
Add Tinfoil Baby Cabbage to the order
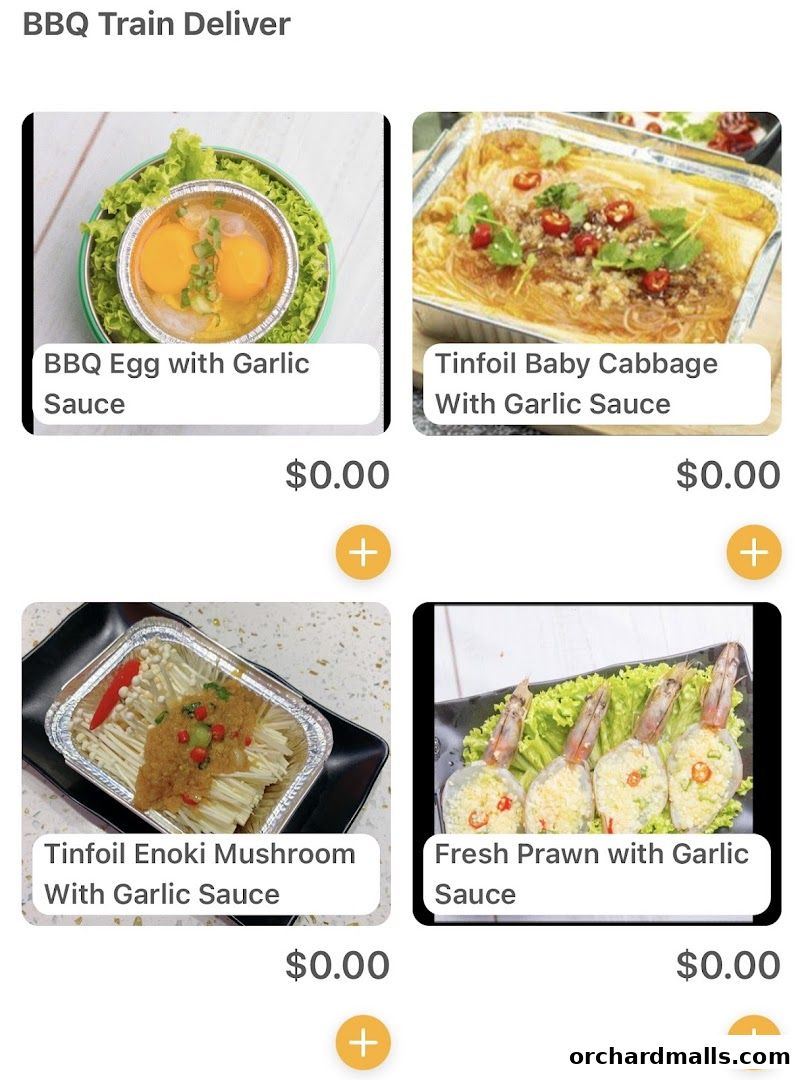[x=753, y=552]
